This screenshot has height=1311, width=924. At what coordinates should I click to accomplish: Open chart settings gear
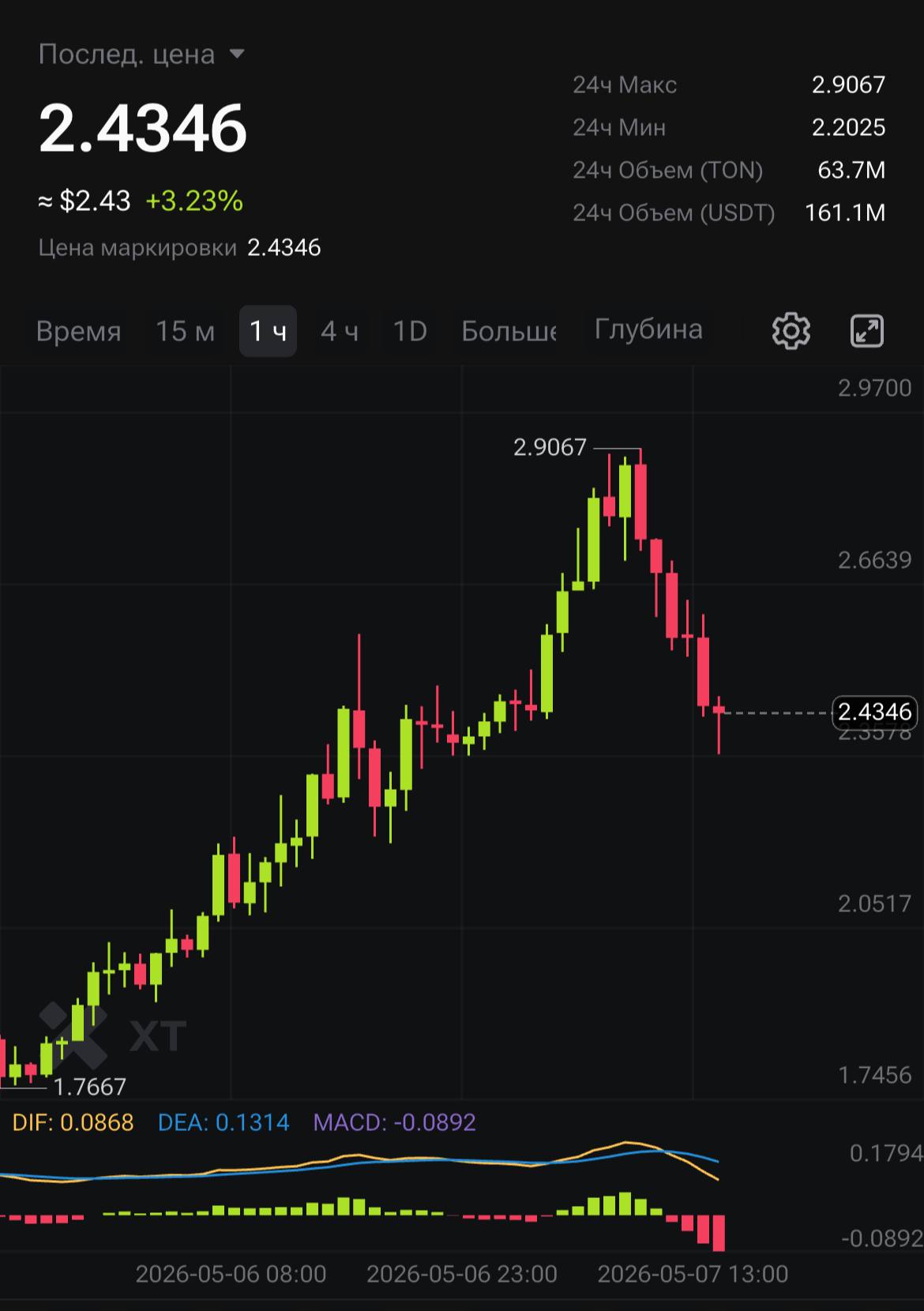[x=791, y=331]
